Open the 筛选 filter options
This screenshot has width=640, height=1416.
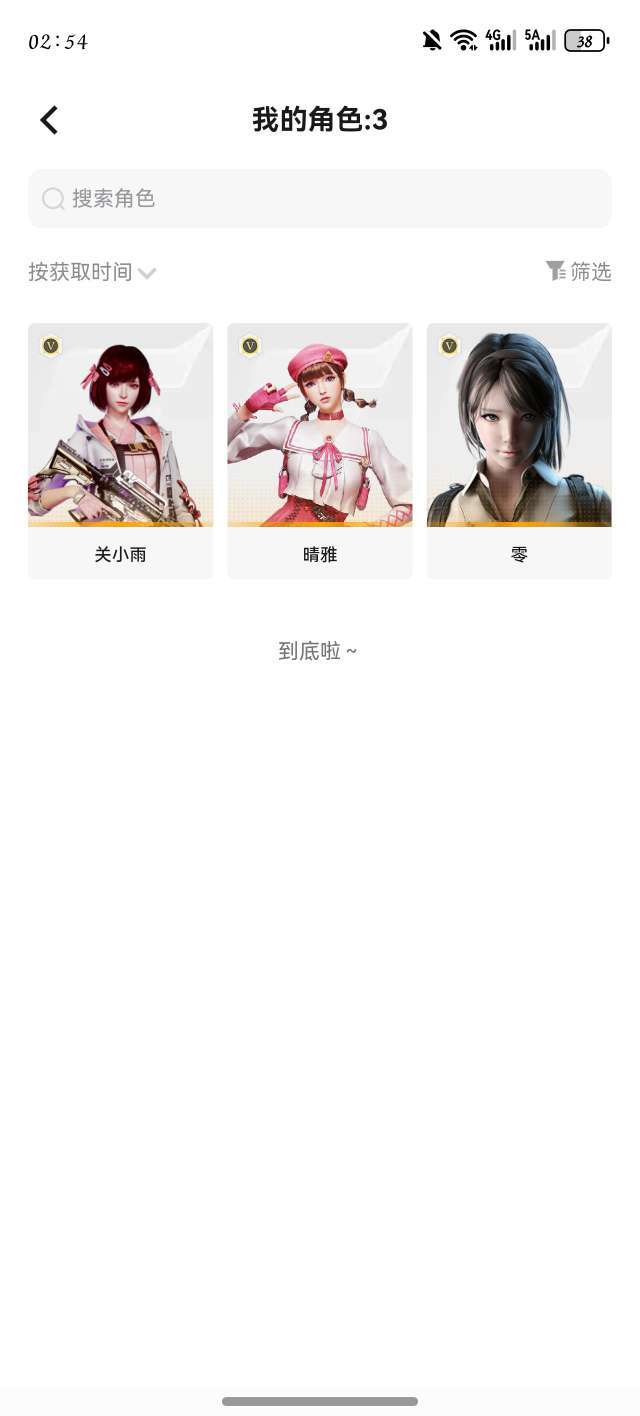click(x=578, y=271)
